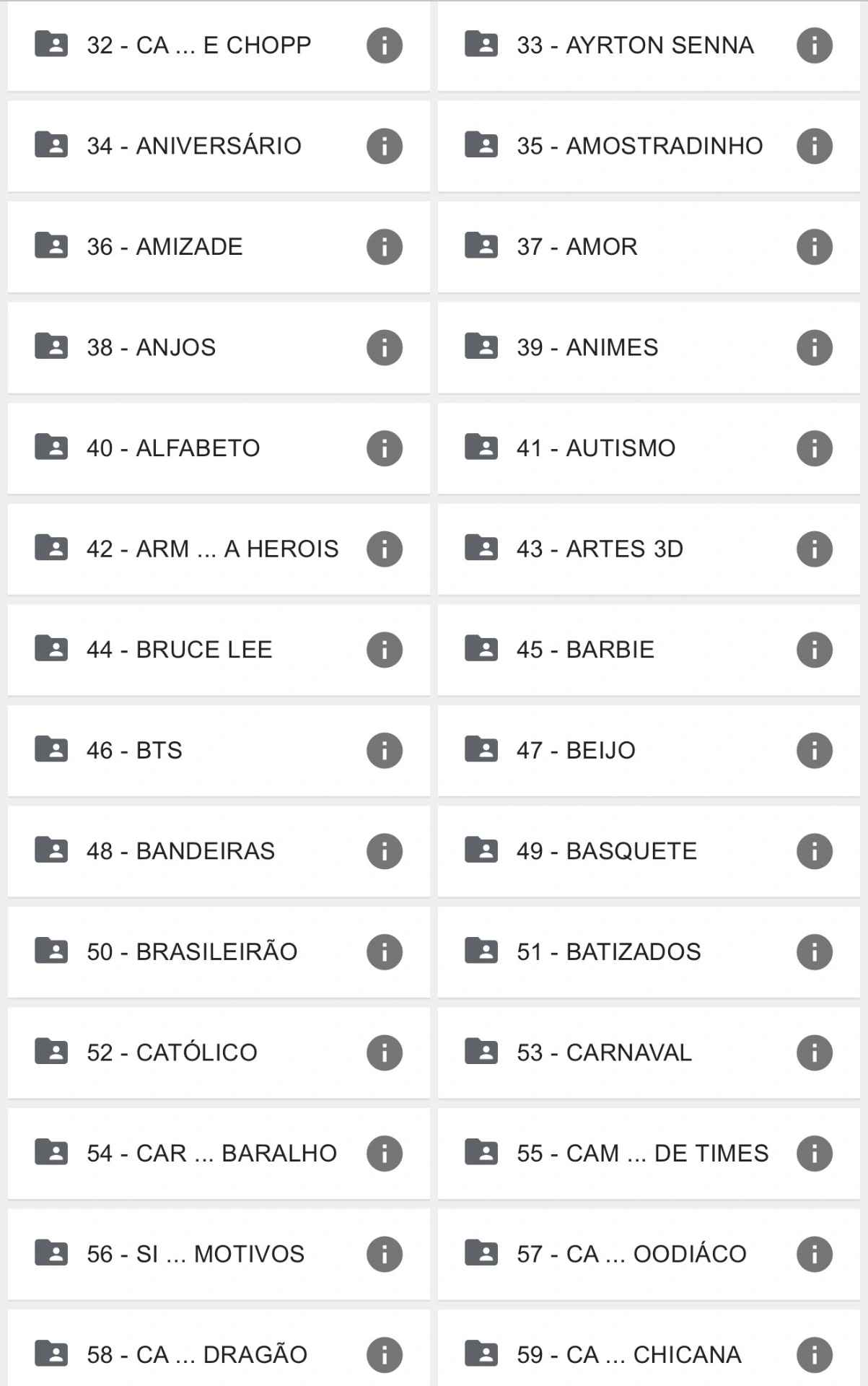Select the folder icon for 37 - AMOR
This screenshot has width=868, height=1386.
pos(482,246)
